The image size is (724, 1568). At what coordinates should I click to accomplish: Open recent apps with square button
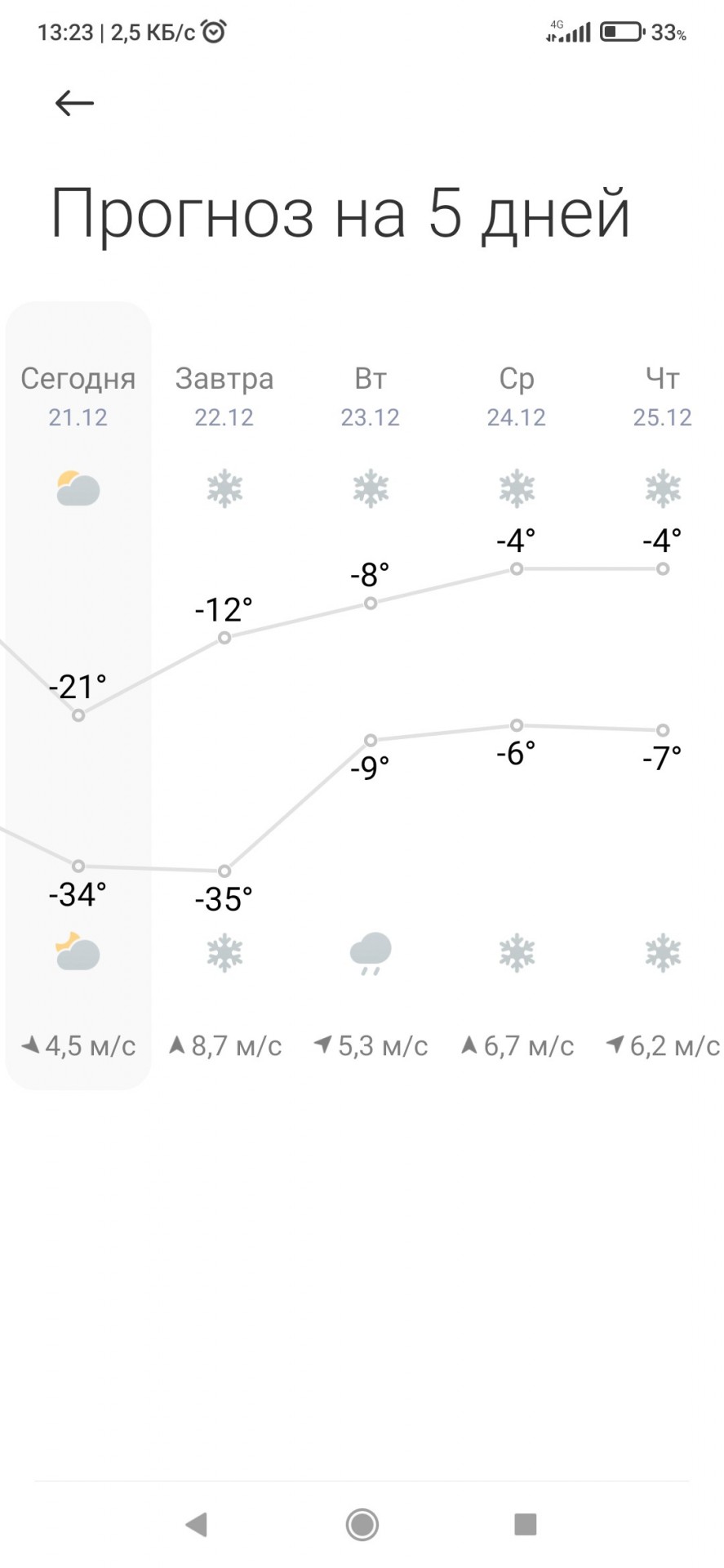[x=525, y=1524]
